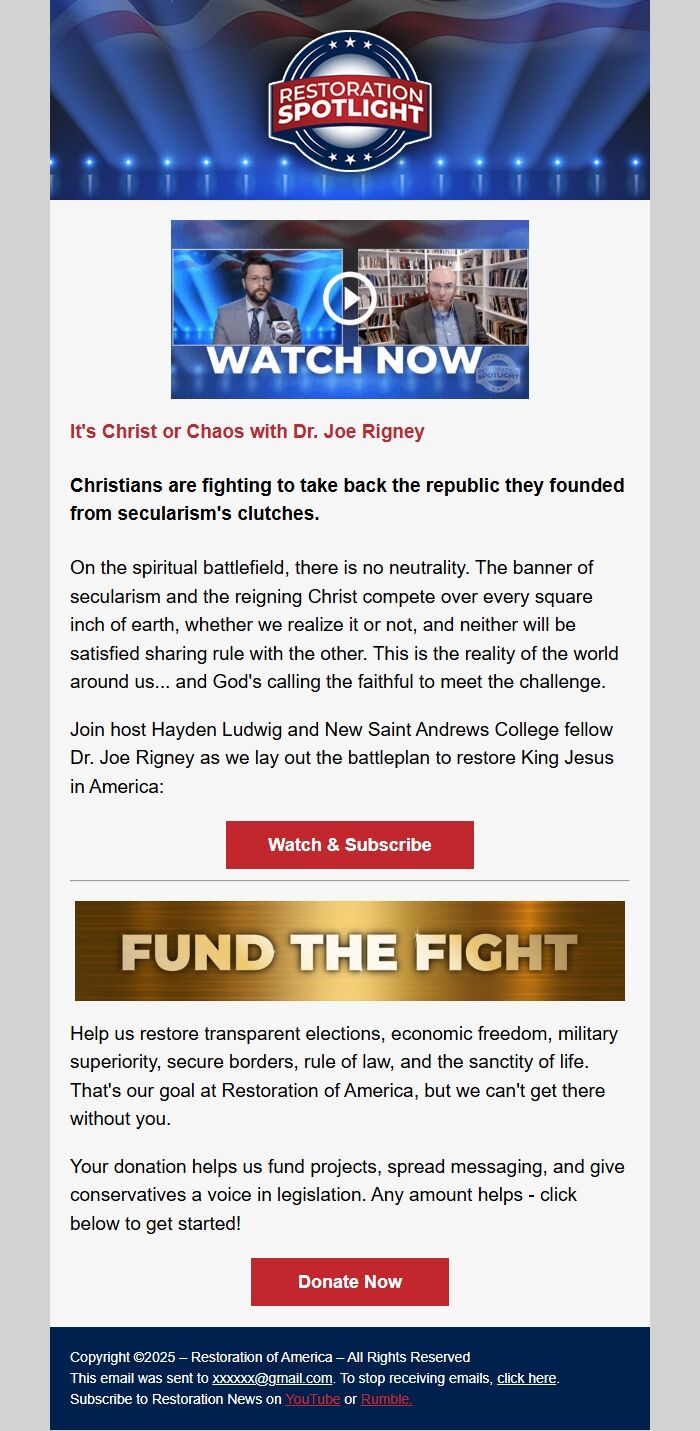Viewport: 700px width, 1431px height.
Task: Open the gmail.com email address link
Action: [x=272, y=1378]
